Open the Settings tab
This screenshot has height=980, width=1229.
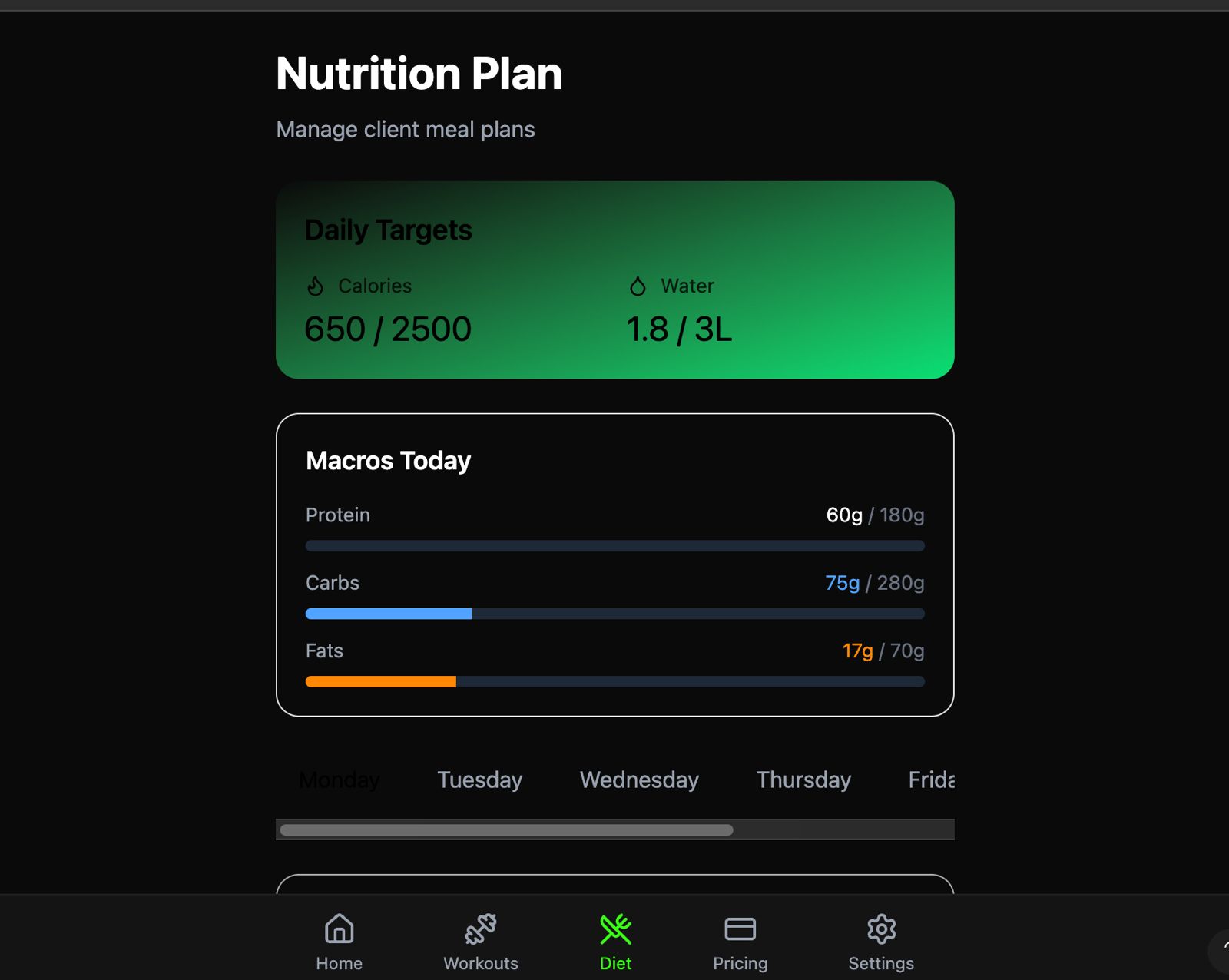click(x=881, y=942)
